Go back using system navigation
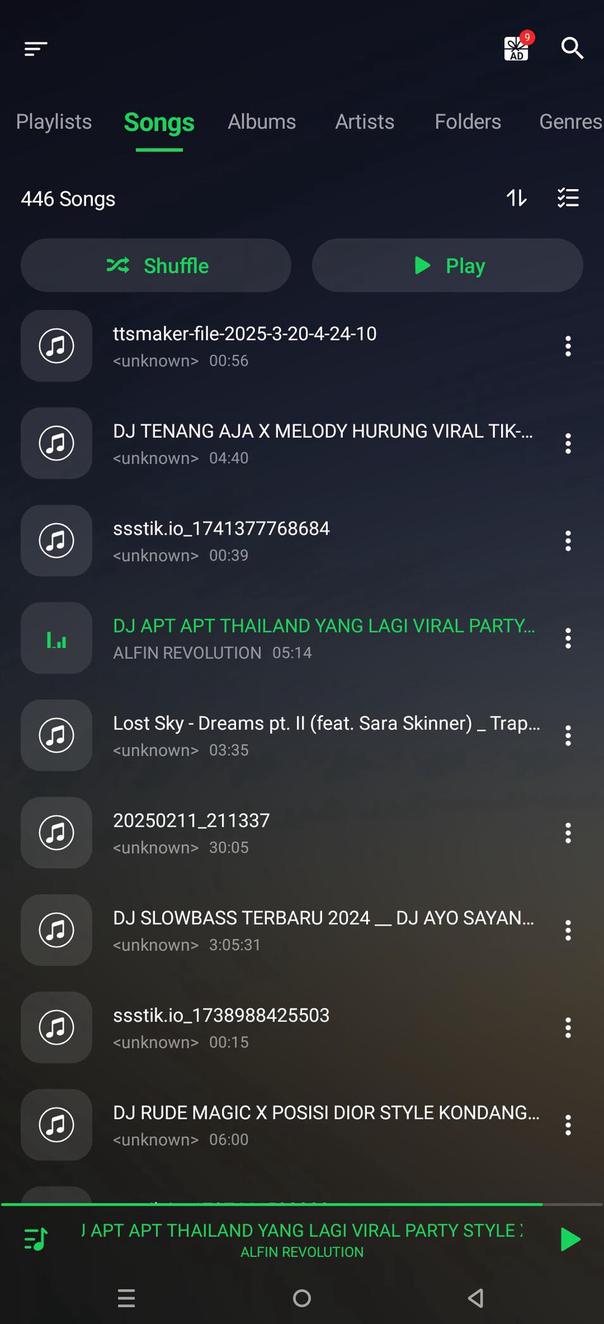This screenshot has height=1324, width=604. [x=476, y=1298]
